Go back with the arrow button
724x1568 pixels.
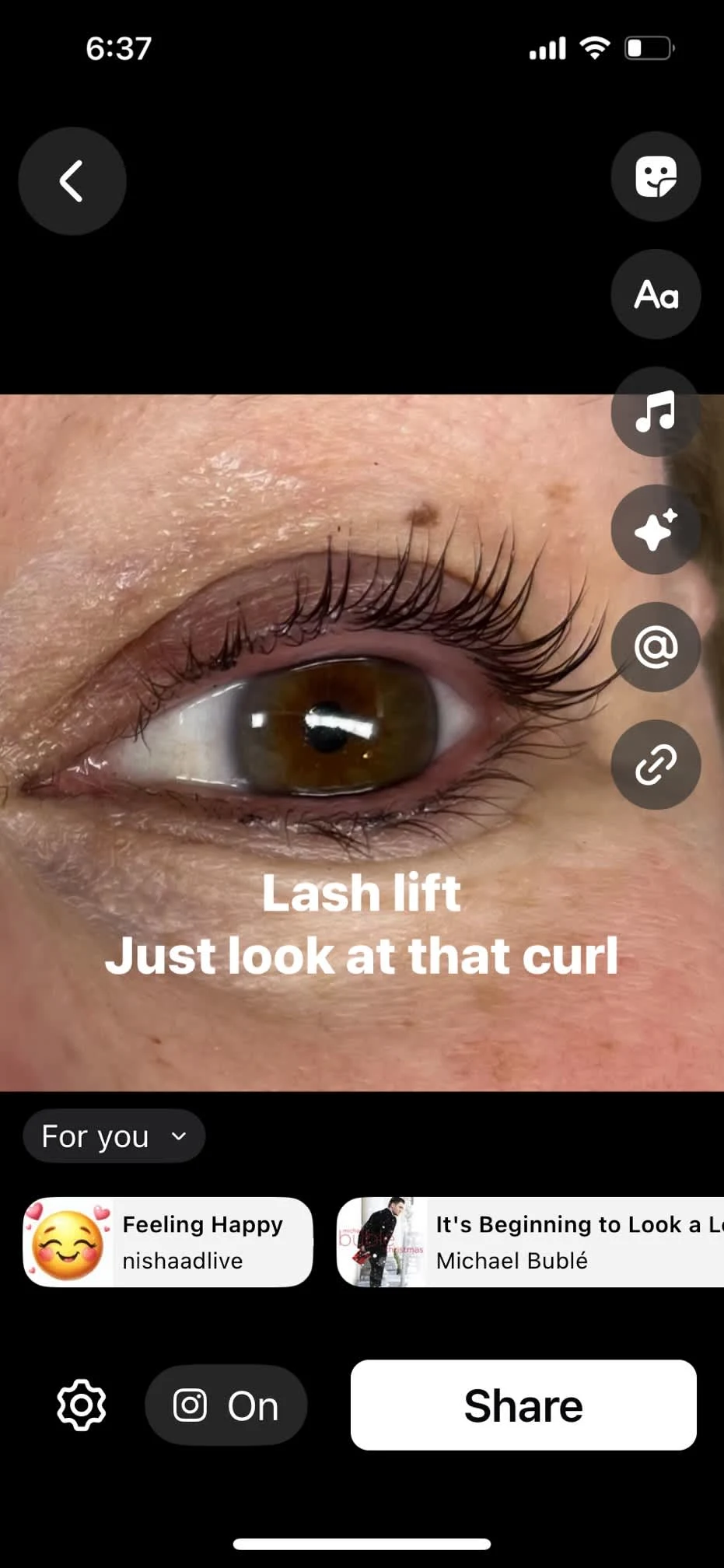click(x=72, y=181)
